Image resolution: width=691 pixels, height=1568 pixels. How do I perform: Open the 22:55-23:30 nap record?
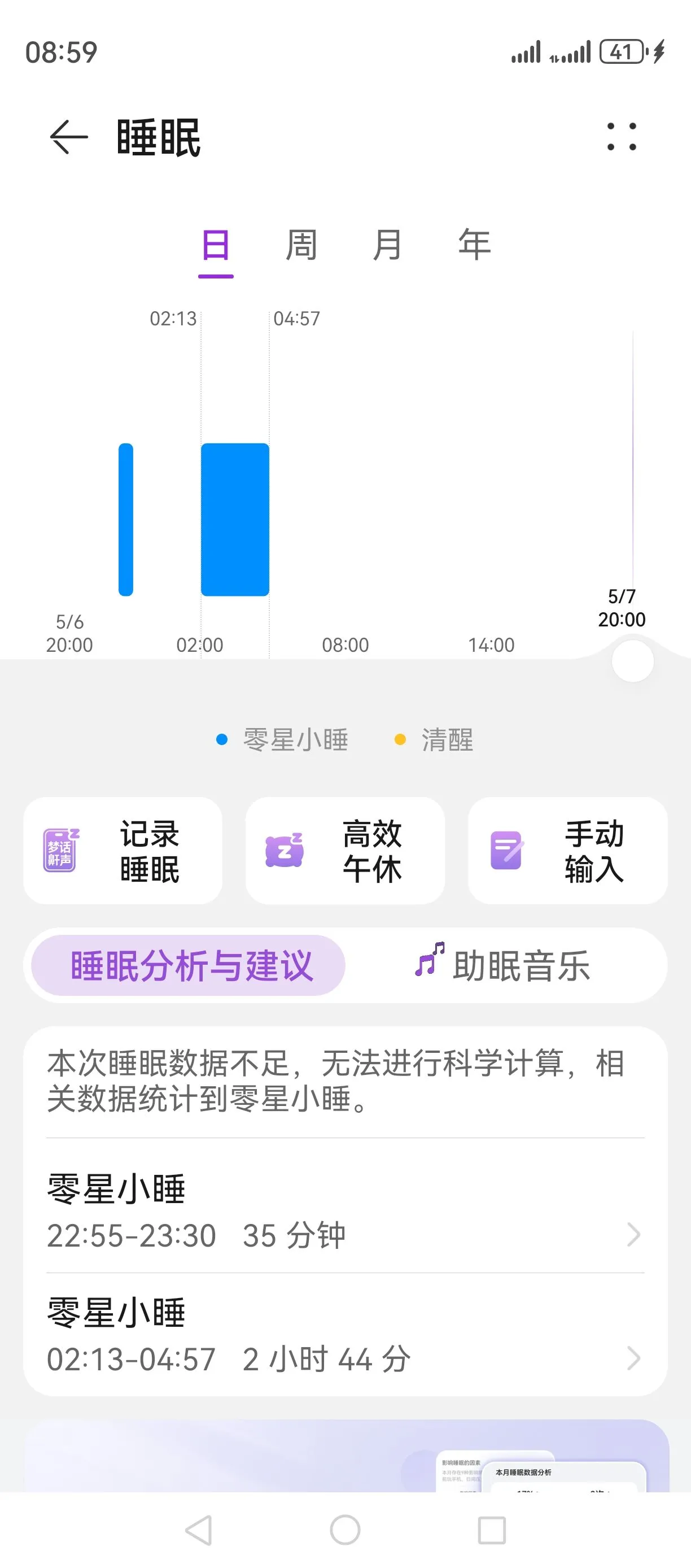click(x=345, y=1212)
